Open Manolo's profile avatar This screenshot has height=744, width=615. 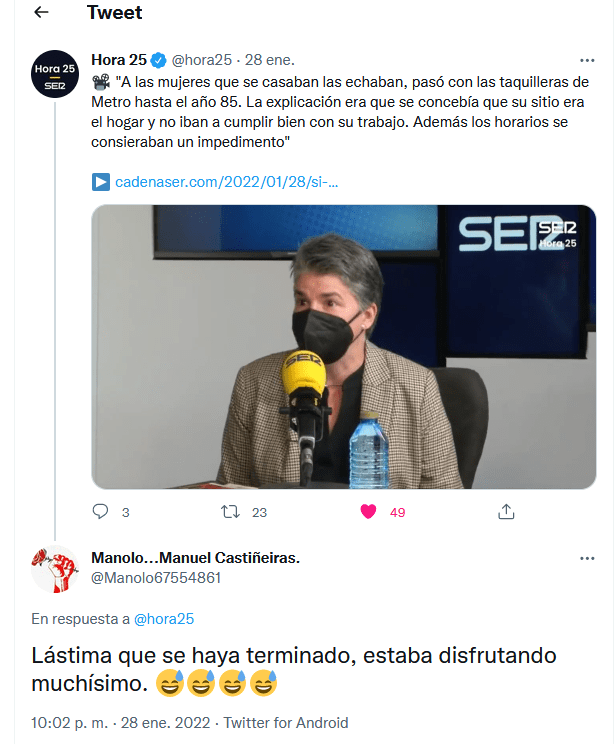point(55,568)
